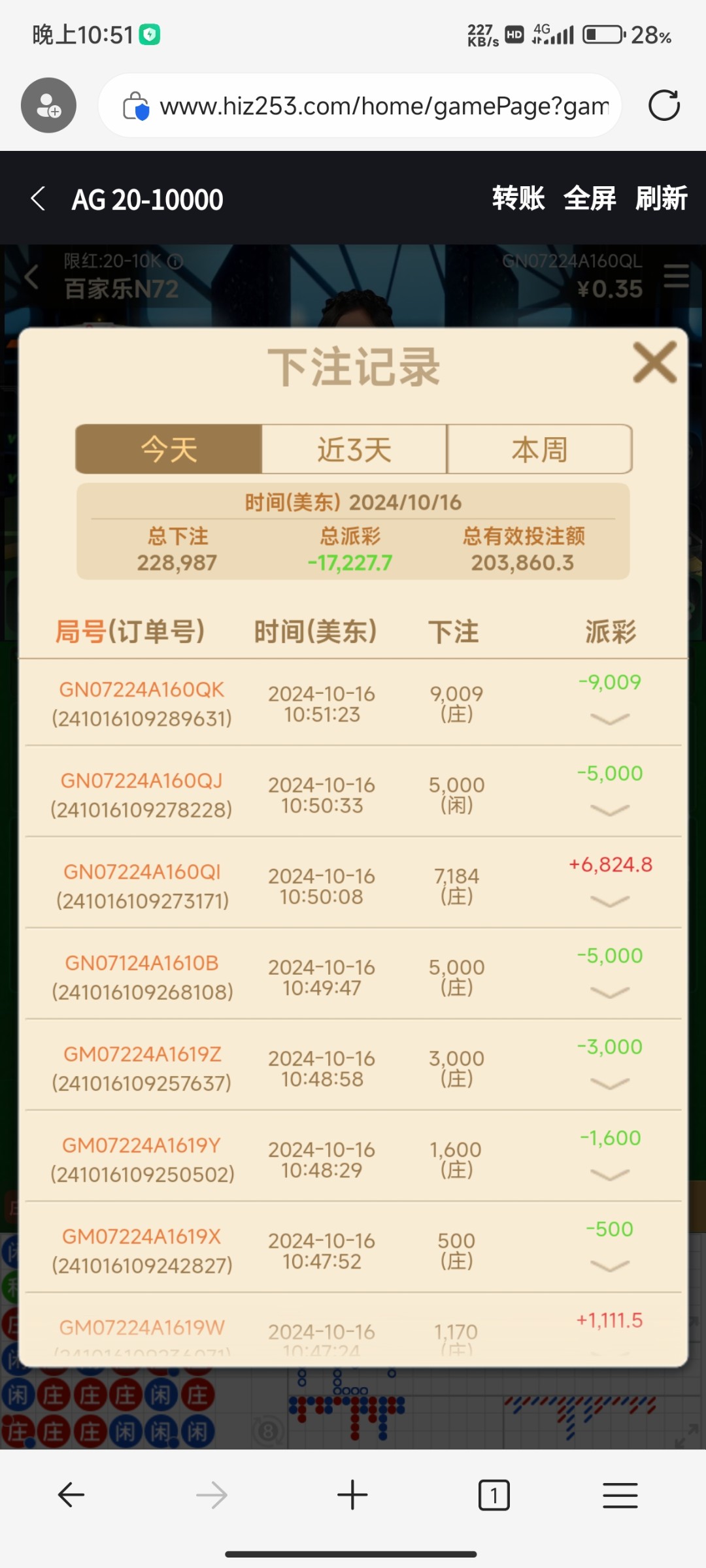Viewport: 706px width, 1568px height.
Task: Tap 转账 in the header
Action: click(518, 199)
